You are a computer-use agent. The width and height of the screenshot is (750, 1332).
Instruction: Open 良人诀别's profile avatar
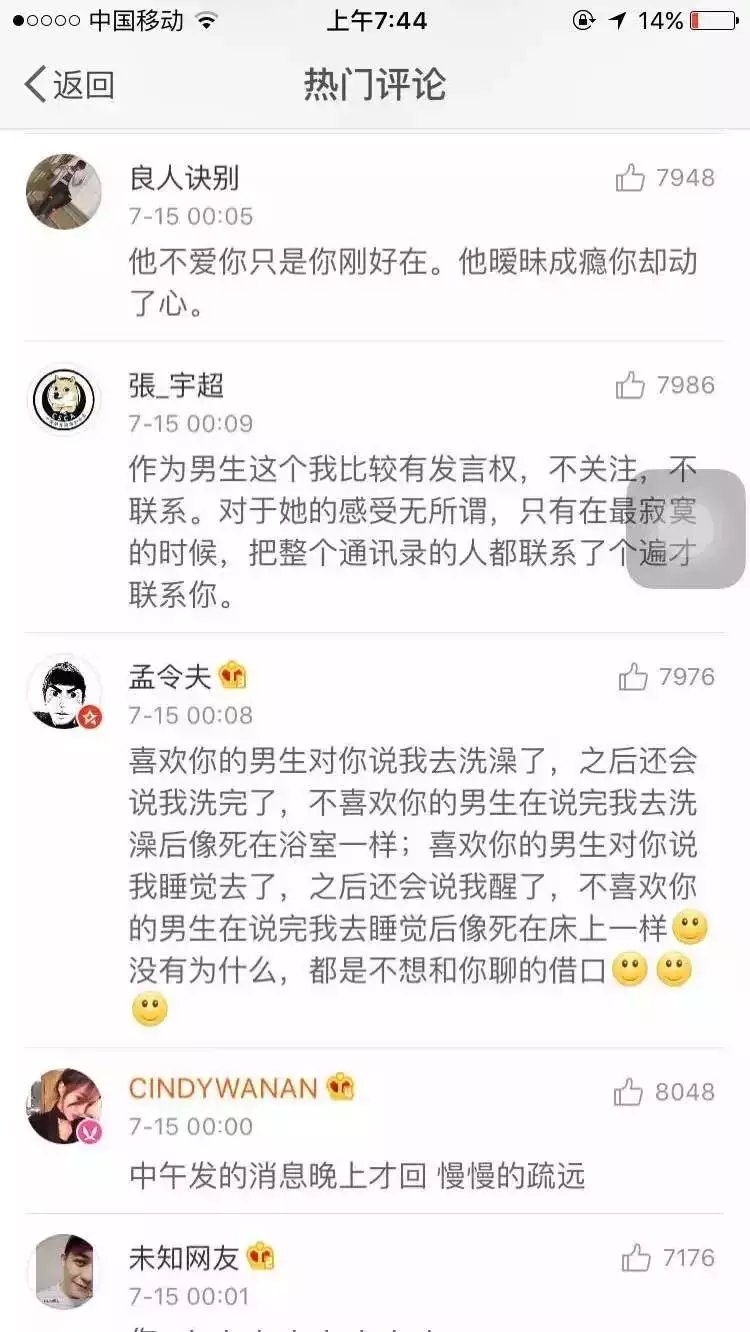(64, 192)
